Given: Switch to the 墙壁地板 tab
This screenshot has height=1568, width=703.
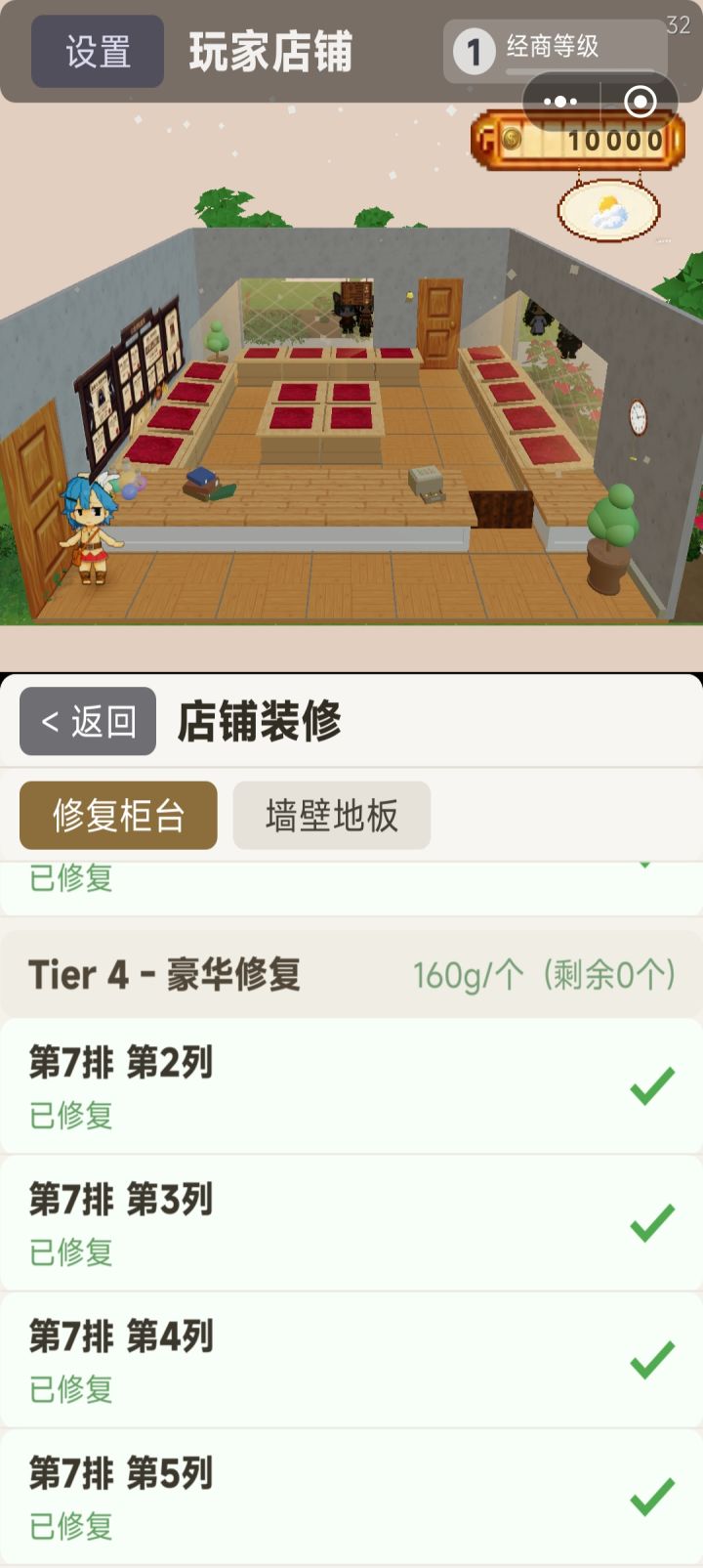Looking at the screenshot, I should point(331,815).
